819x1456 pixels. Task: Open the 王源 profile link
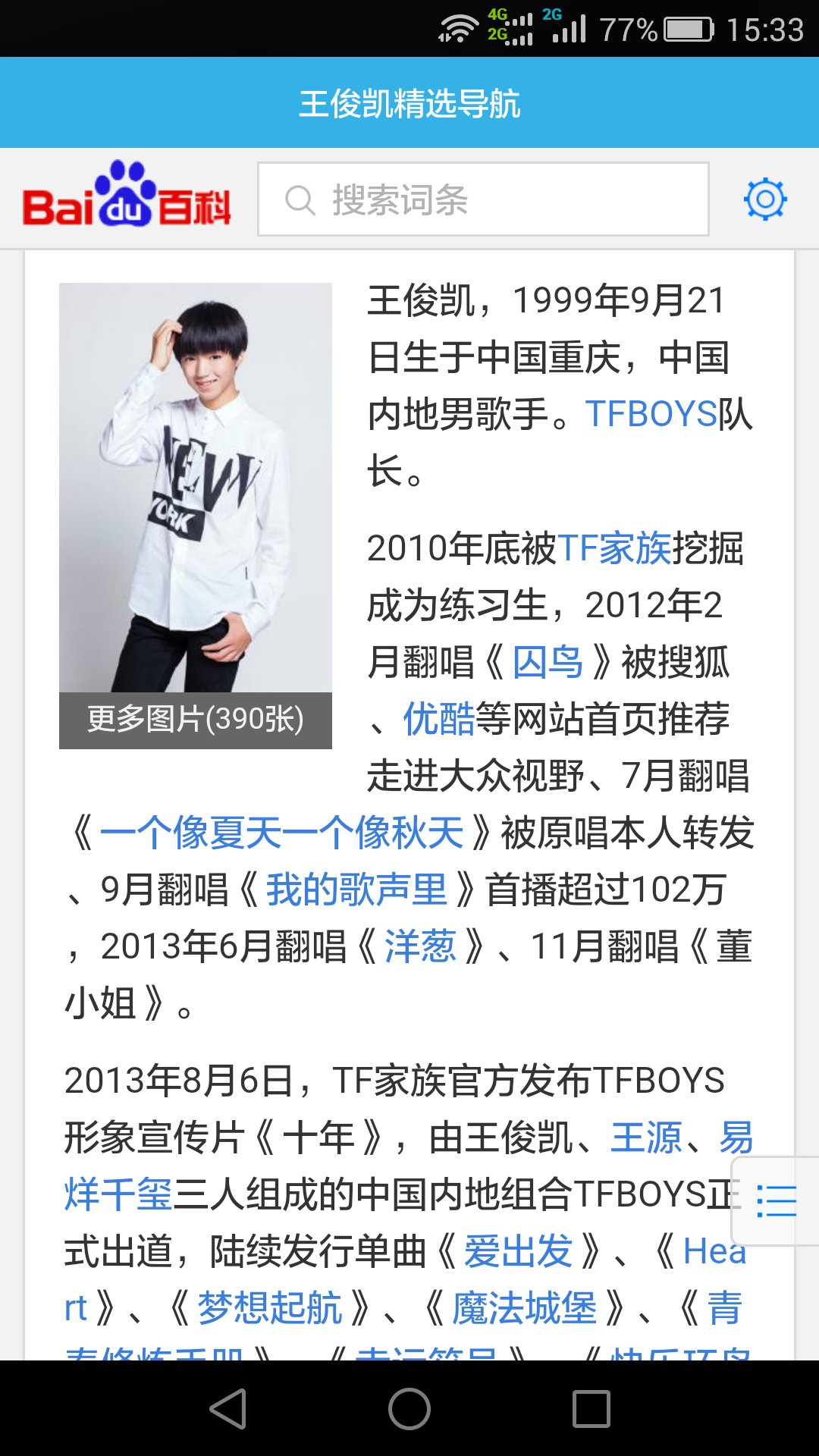tap(646, 1137)
